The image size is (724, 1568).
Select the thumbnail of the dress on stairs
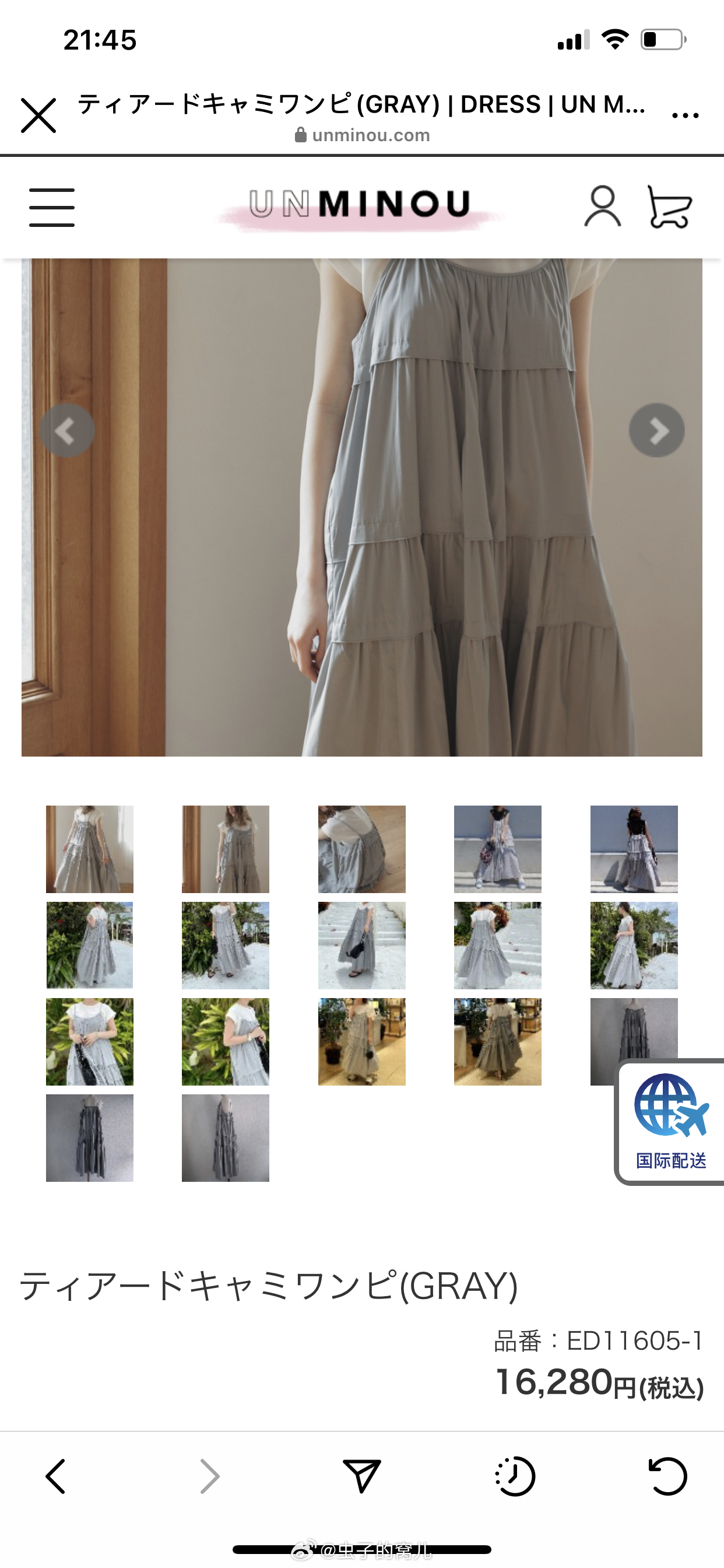pos(361,946)
